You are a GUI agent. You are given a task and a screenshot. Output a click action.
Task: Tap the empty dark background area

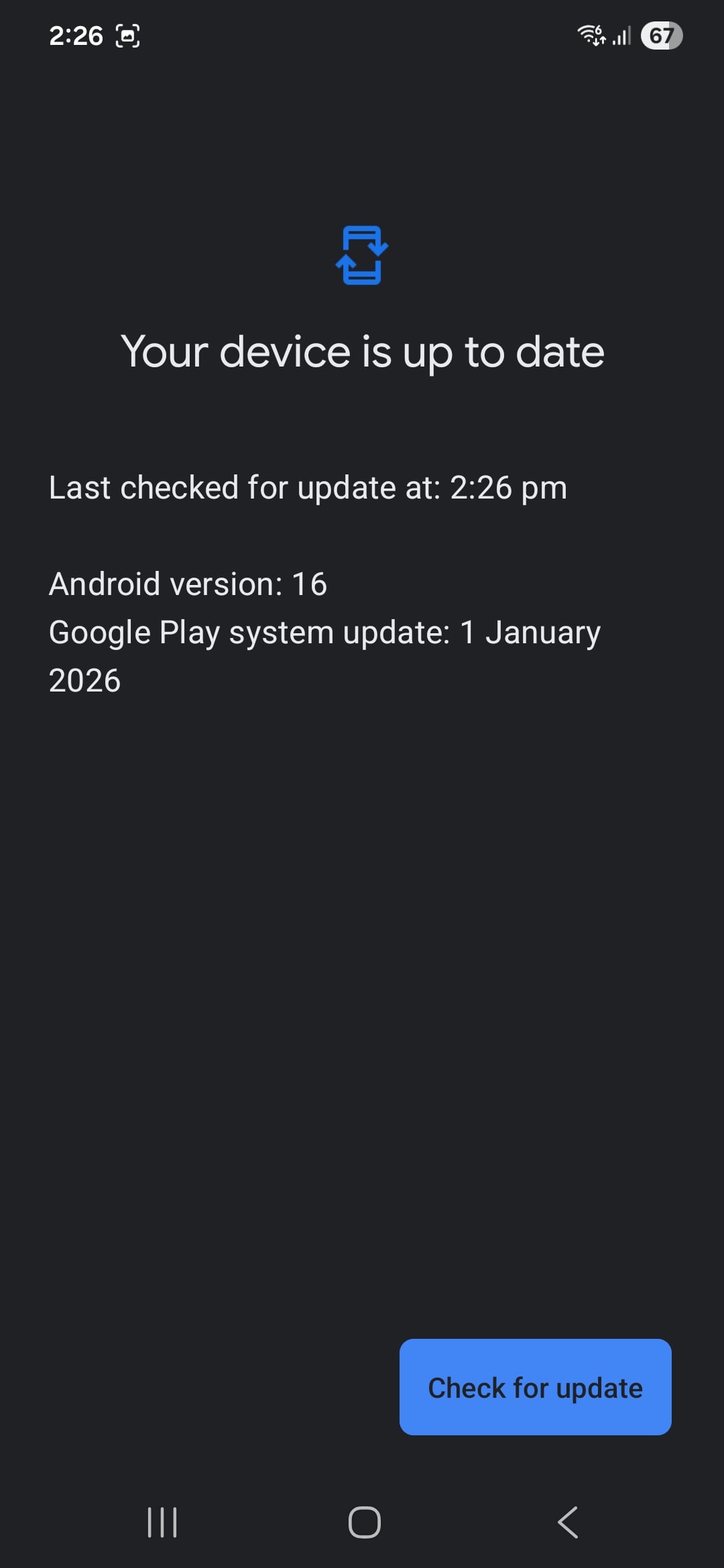tap(362, 1005)
